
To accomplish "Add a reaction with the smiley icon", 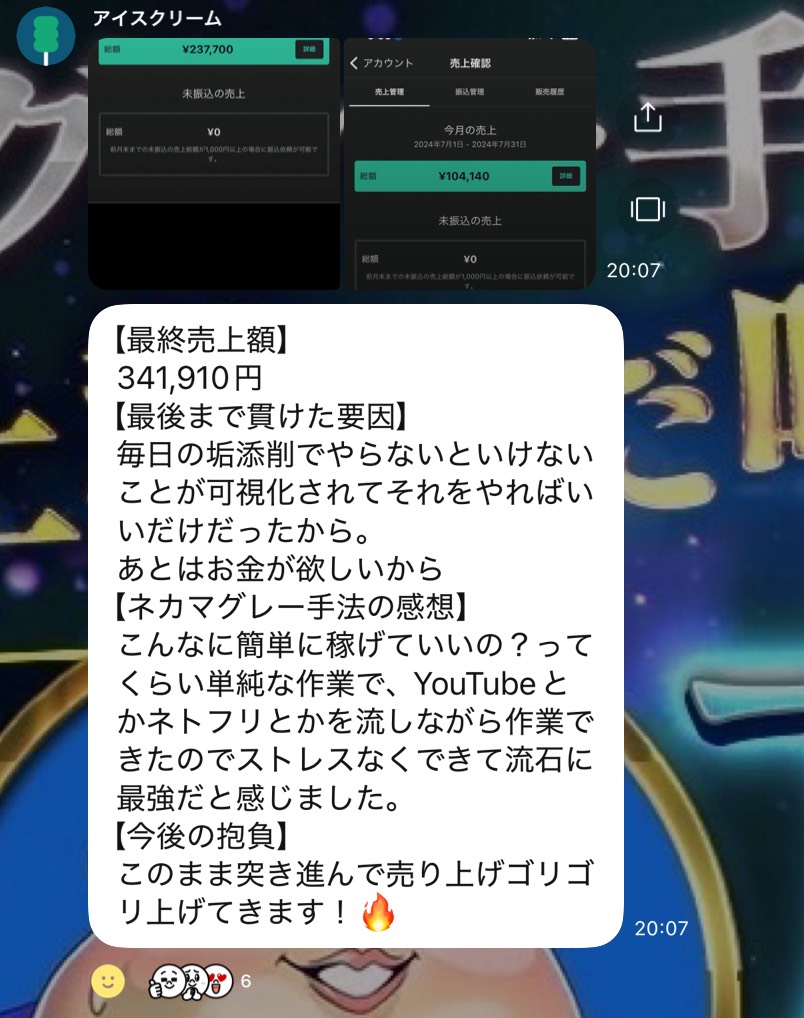I will [x=108, y=981].
